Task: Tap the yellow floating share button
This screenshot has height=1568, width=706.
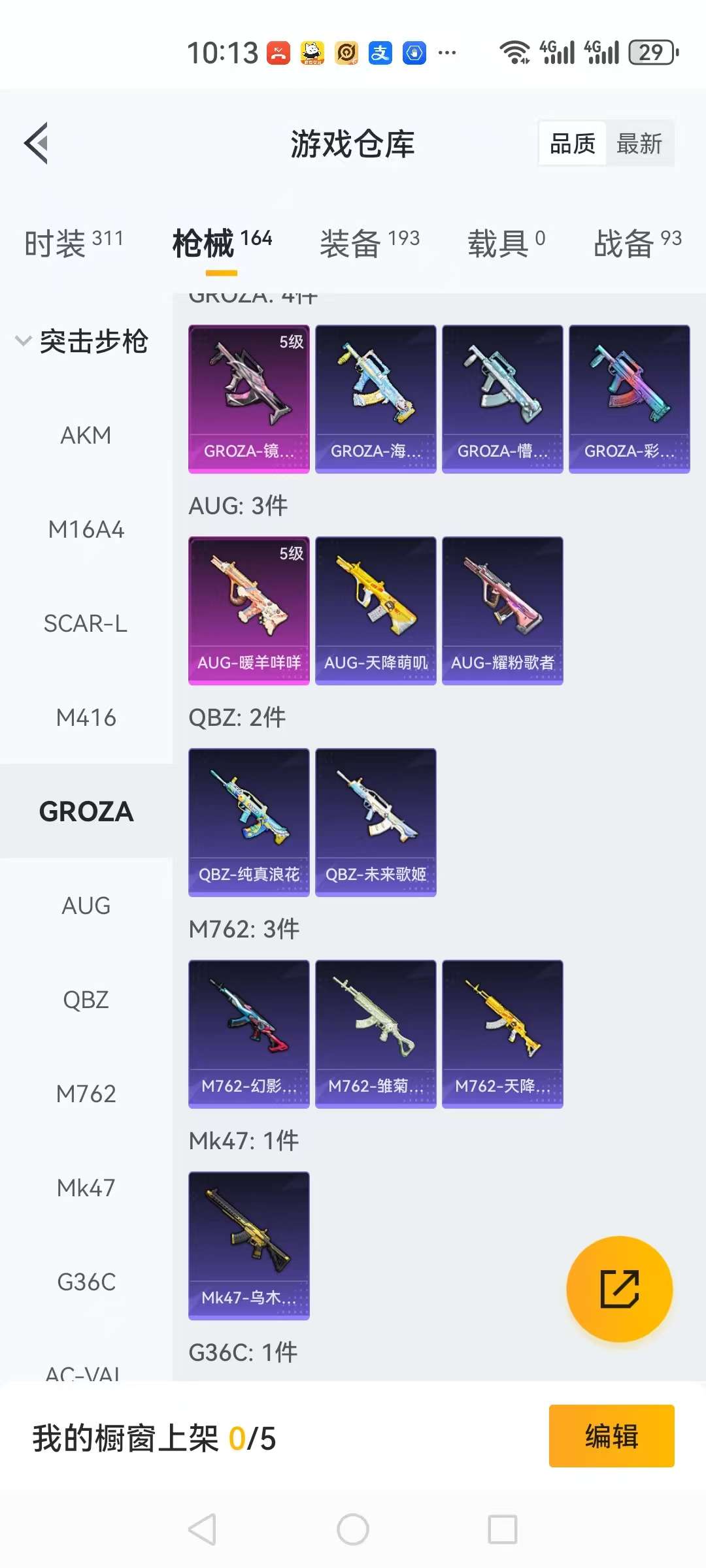Action: point(619,1289)
